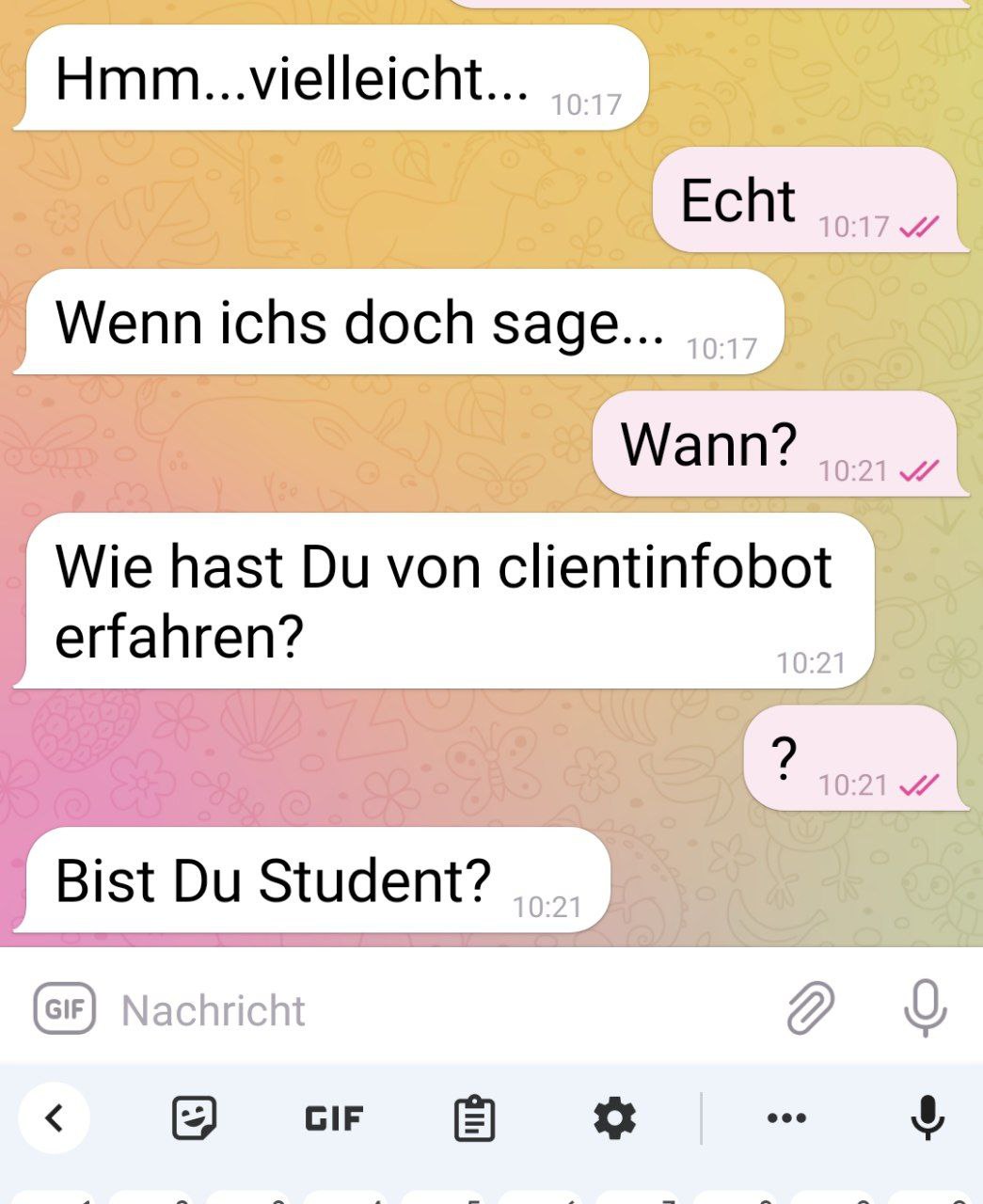
Task: Open the keyboard sticker panel
Action: pos(194,1118)
